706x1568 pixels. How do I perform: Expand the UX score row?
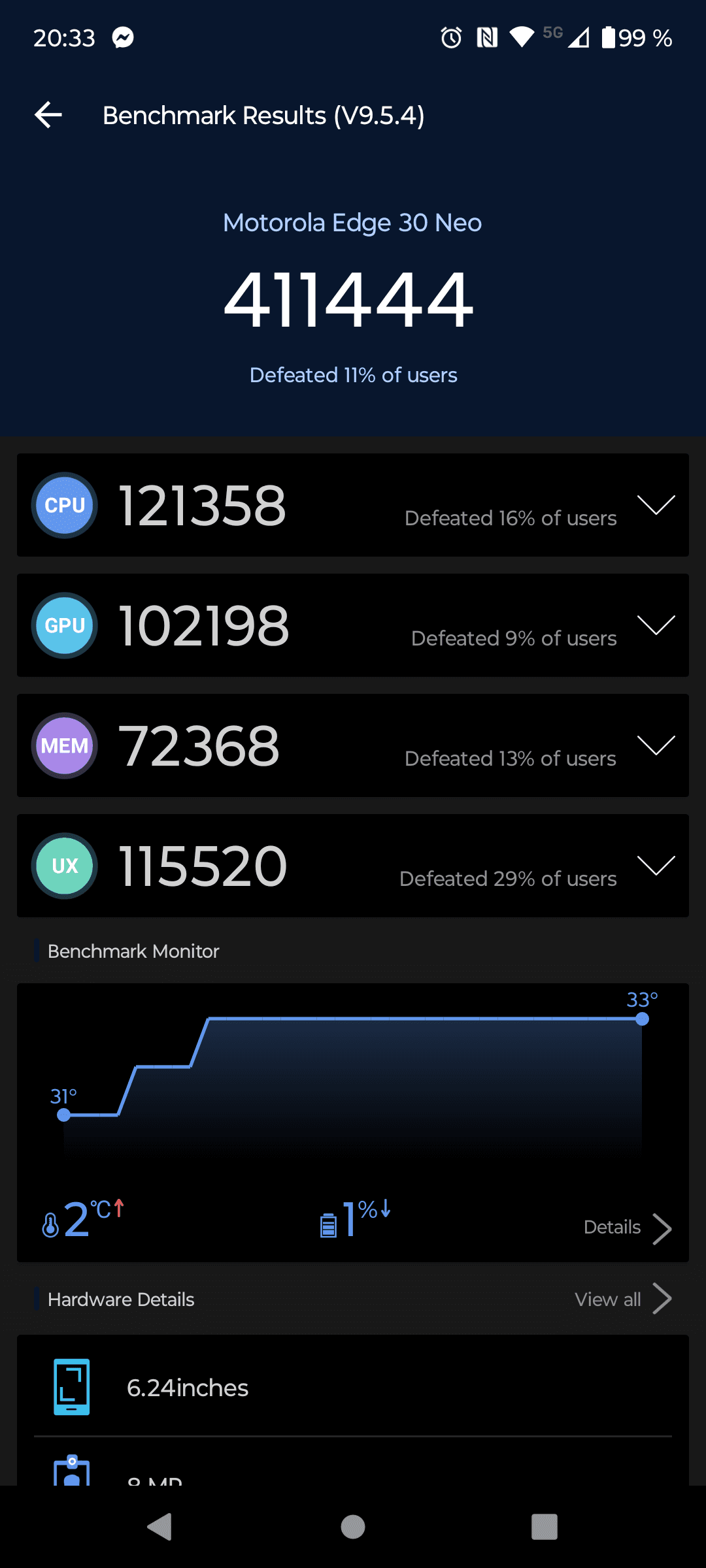656,866
